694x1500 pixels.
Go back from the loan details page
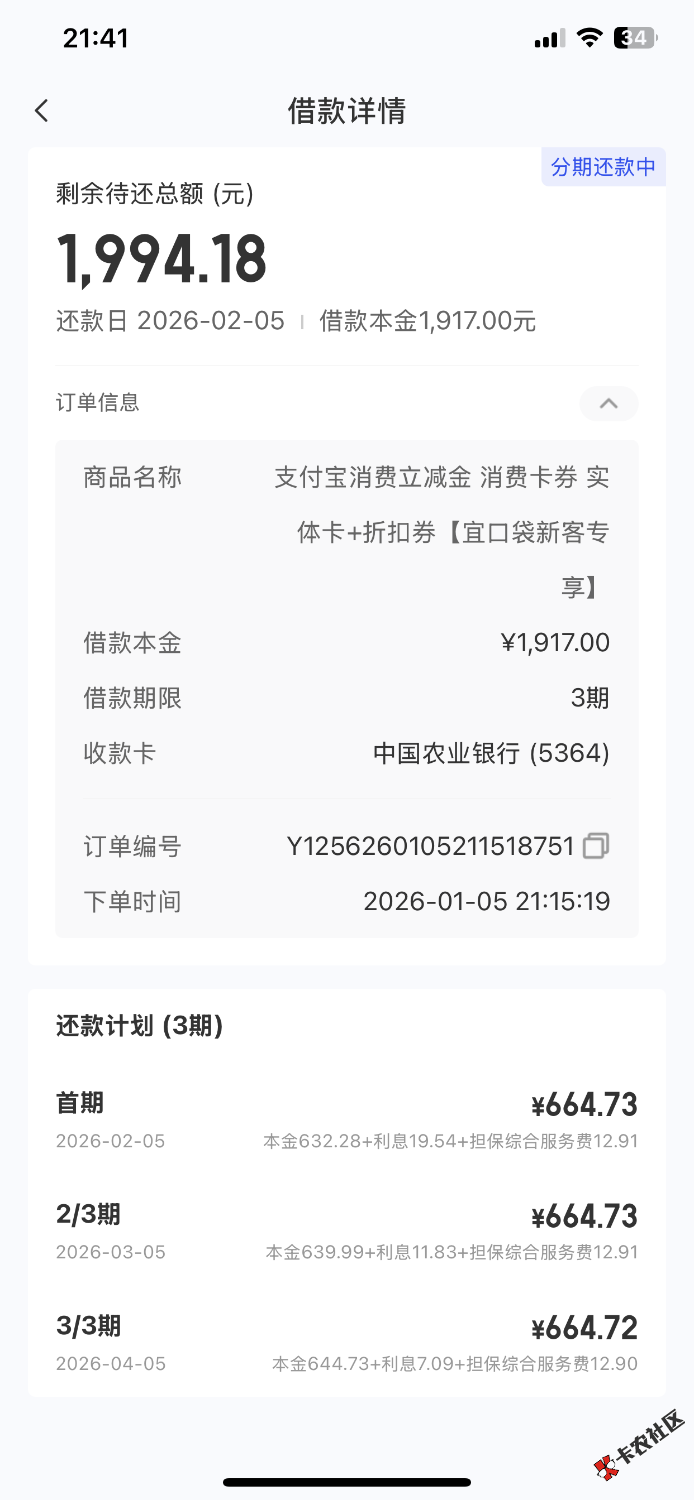(x=41, y=111)
